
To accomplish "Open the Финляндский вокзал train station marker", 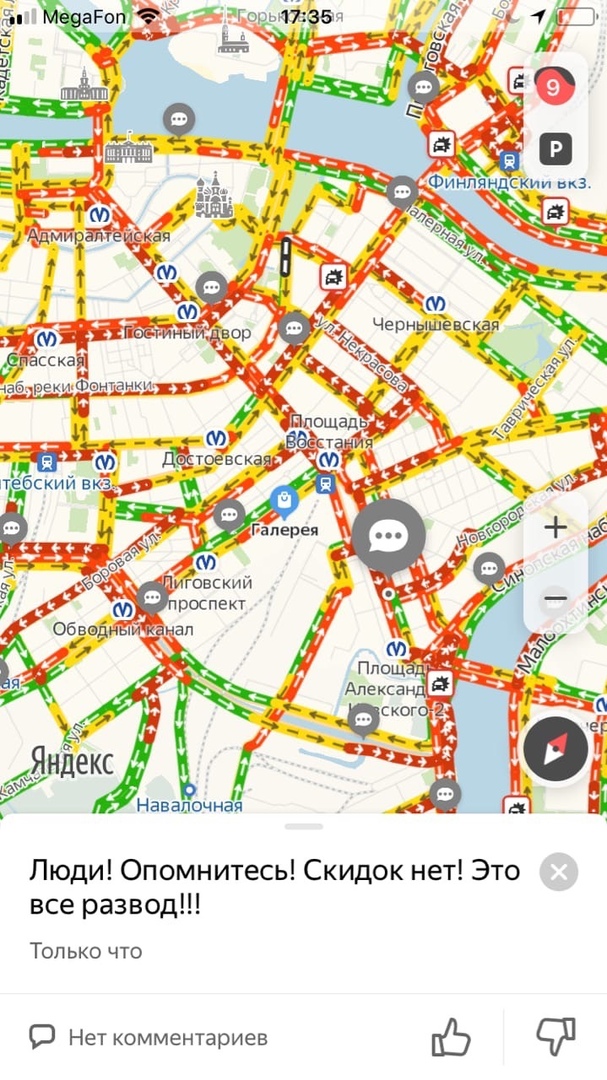I will tap(510, 160).
